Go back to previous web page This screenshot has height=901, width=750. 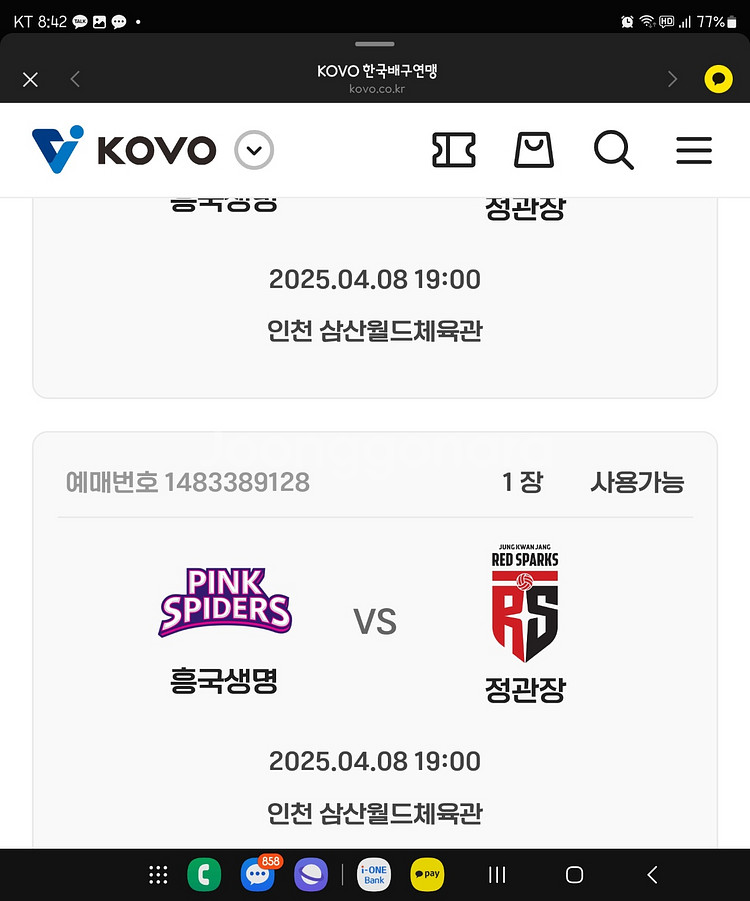75,79
